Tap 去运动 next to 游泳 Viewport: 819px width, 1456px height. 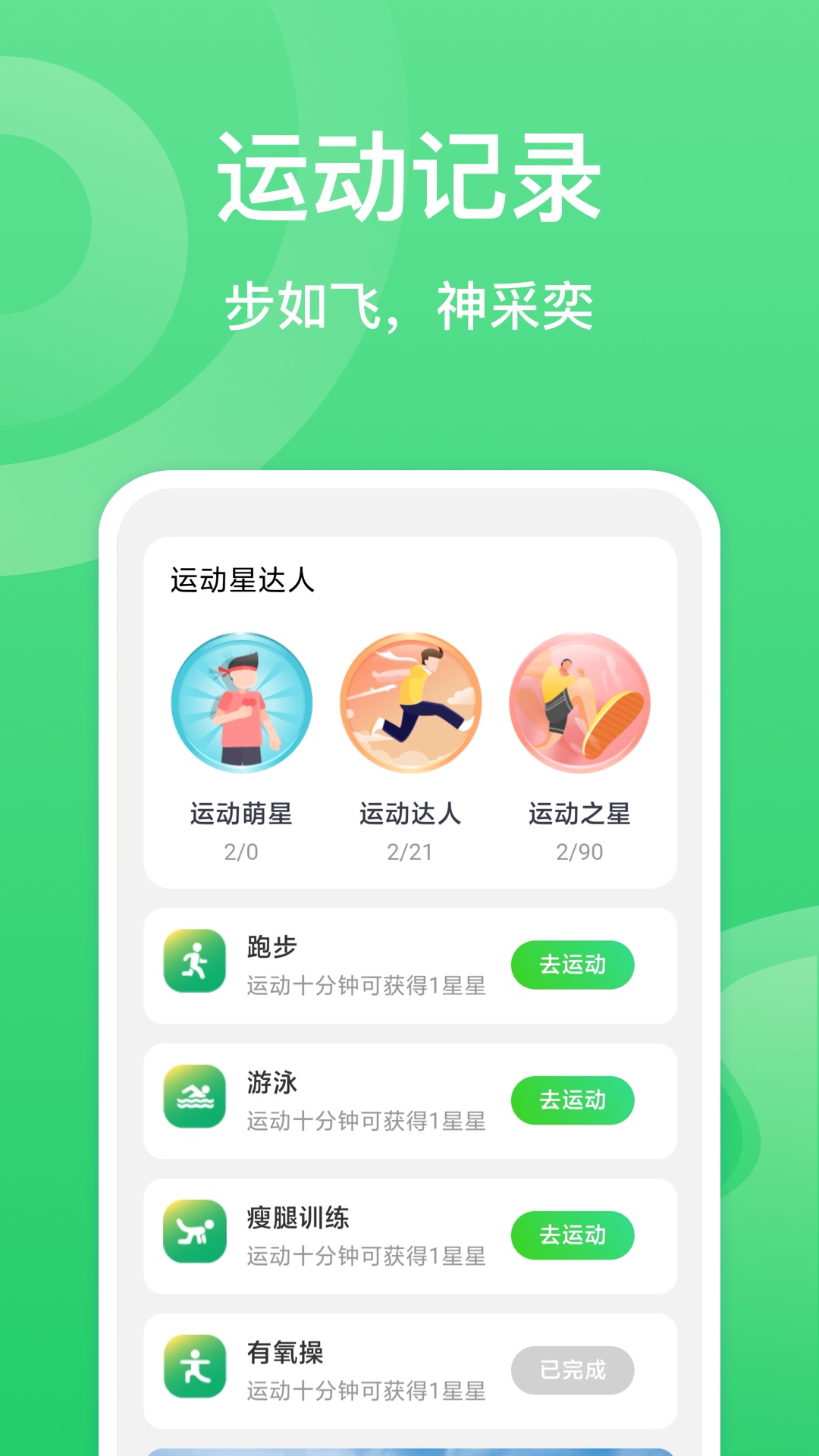pyautogui.click(x=573, y=1100)
